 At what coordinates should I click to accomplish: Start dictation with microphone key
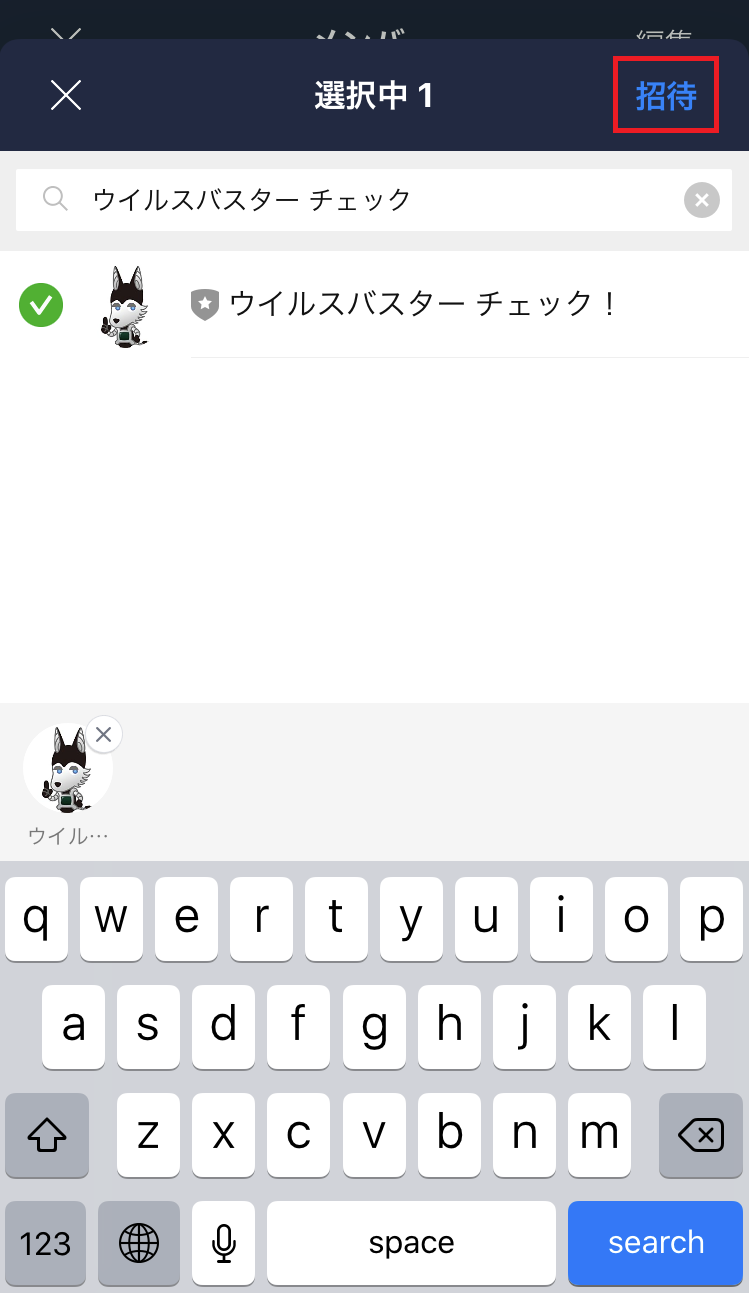click(x=224, y=1243)
